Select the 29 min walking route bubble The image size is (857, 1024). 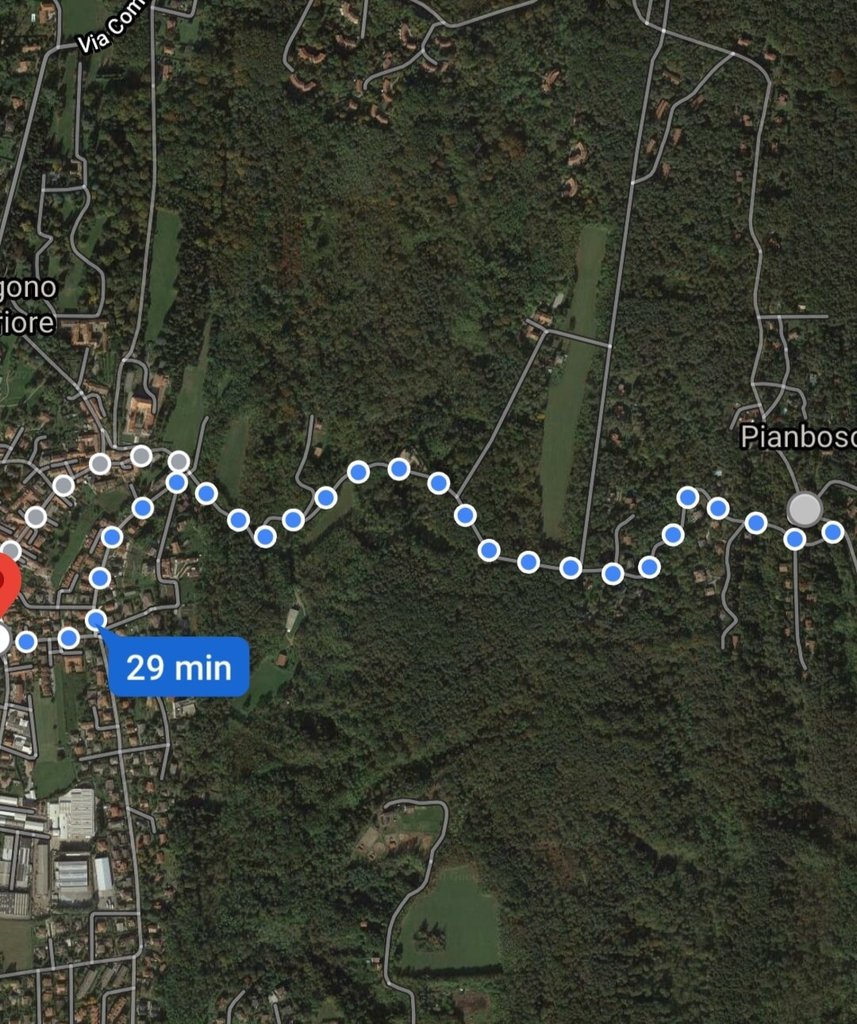(x=178, y=667)
